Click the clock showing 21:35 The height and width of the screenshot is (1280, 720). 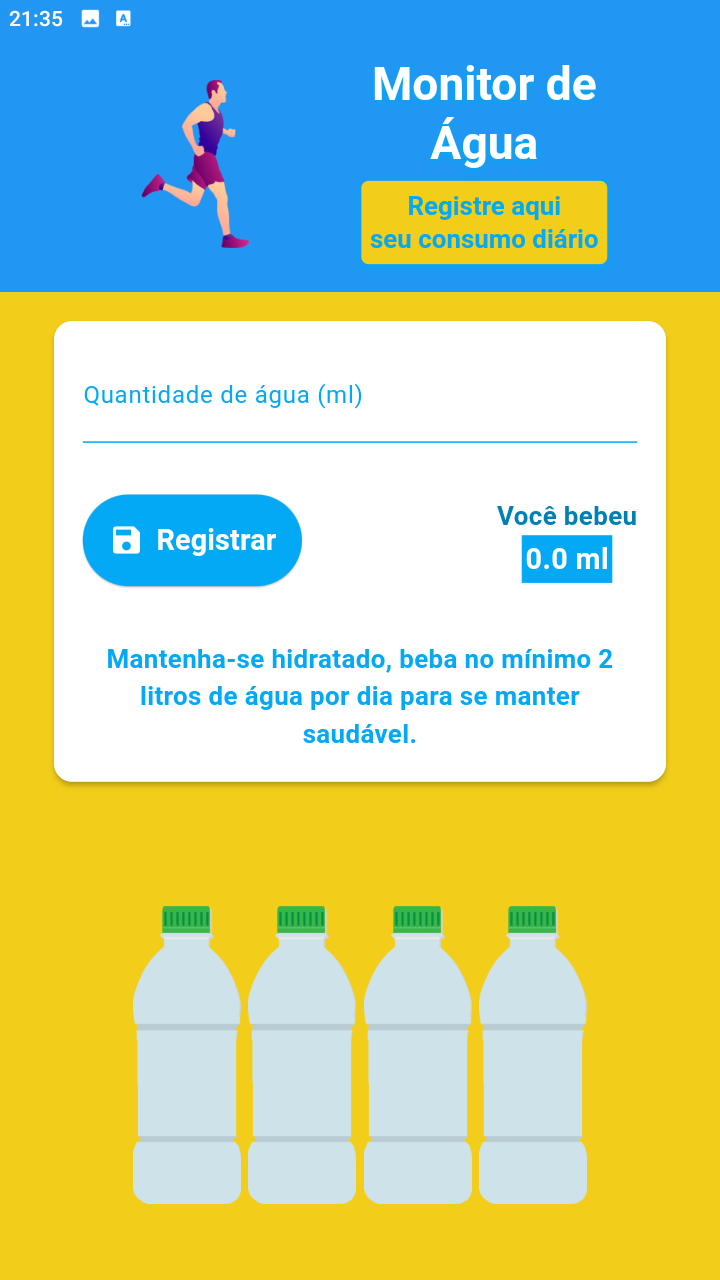[33, 17]
